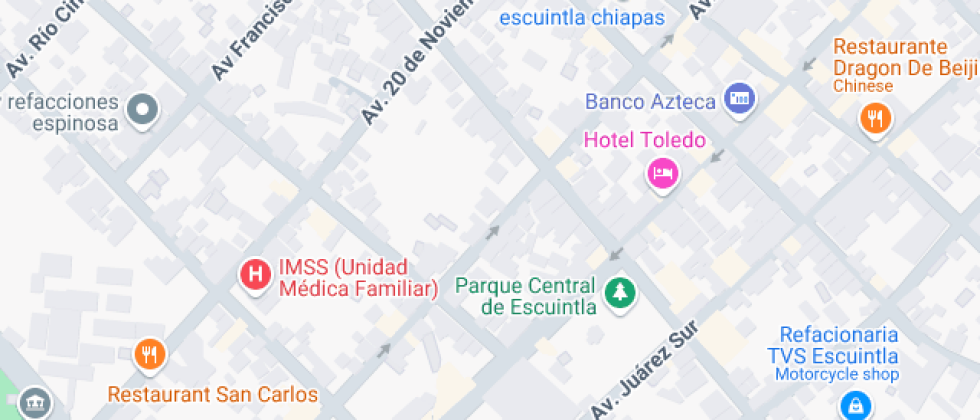The width and height of the screenshot is (980, 420).
Task: Select the Hotel Toledo pin
Action: (x=663, y=174)
